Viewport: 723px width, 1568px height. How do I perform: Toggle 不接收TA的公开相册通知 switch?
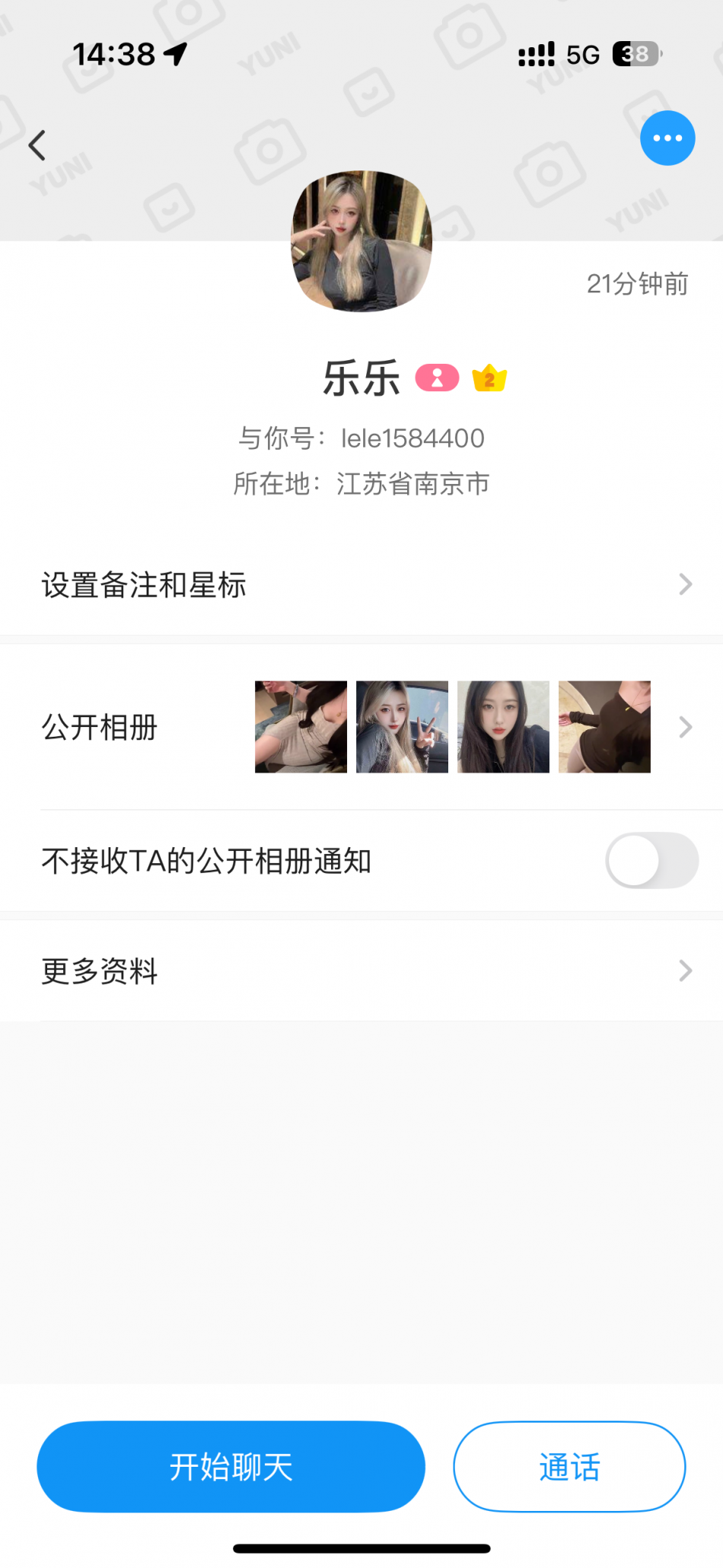[651, 861]
